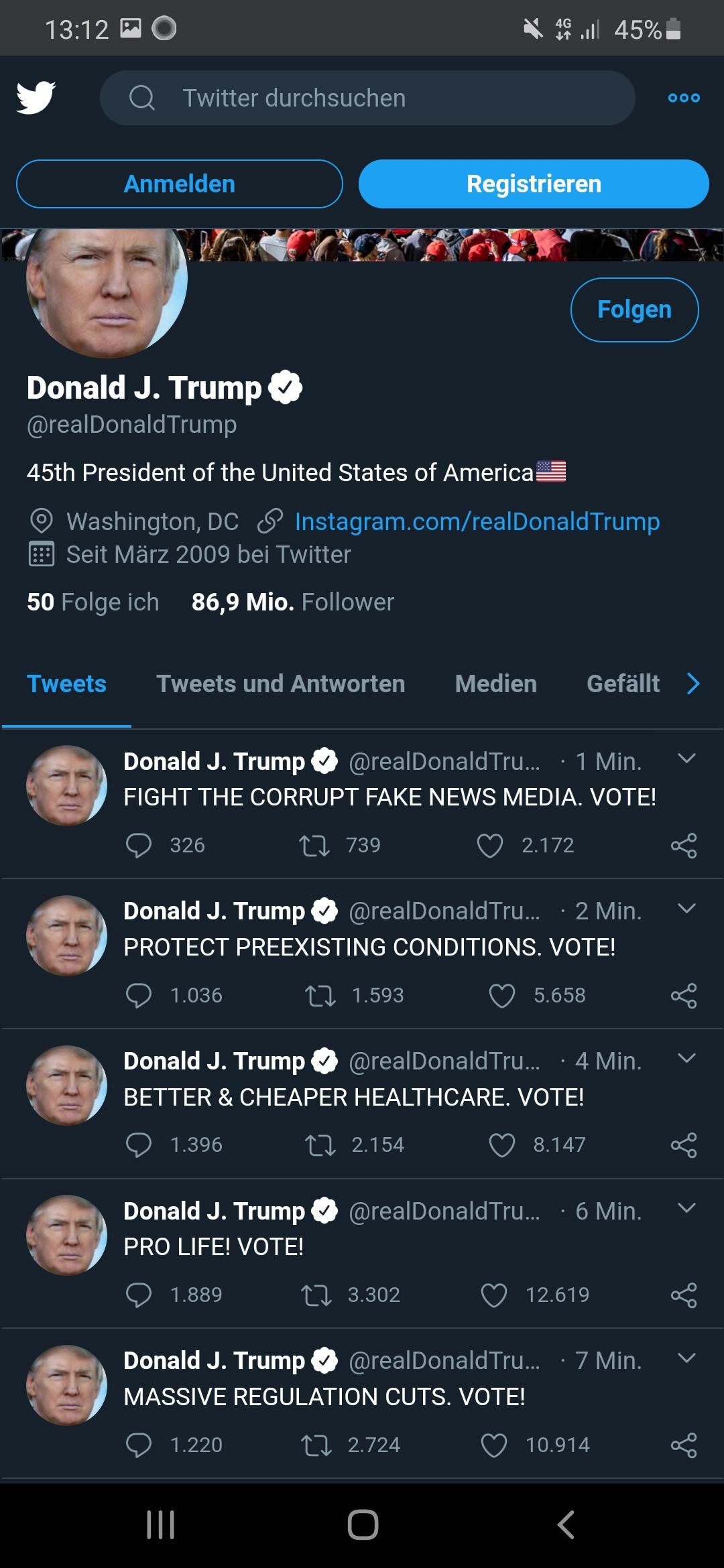Viewport: 724px width, 1568px height.
Task: Share the PRO LIFE! VOTE! tweet
Action: point(684,1295)
